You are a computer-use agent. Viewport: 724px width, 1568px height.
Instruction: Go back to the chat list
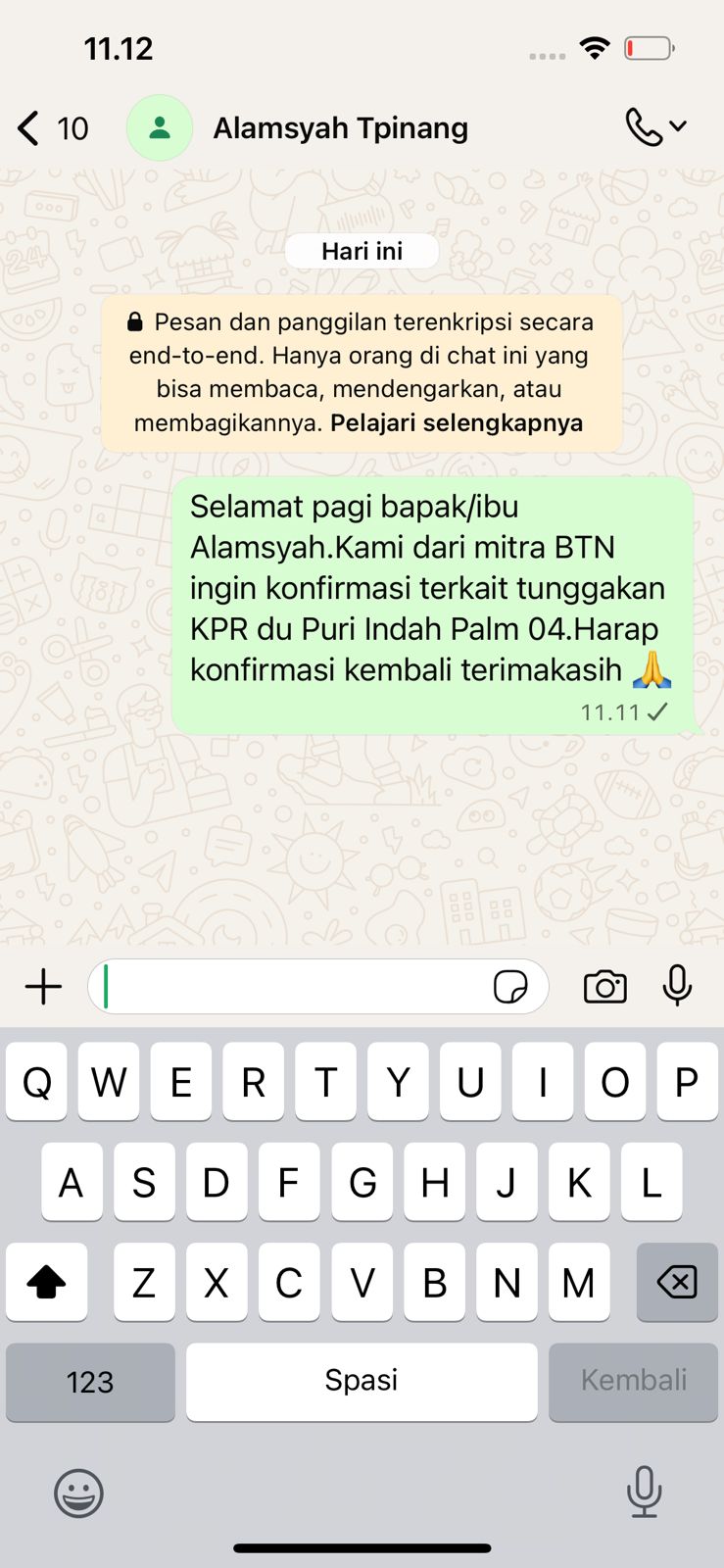(51, 128)
